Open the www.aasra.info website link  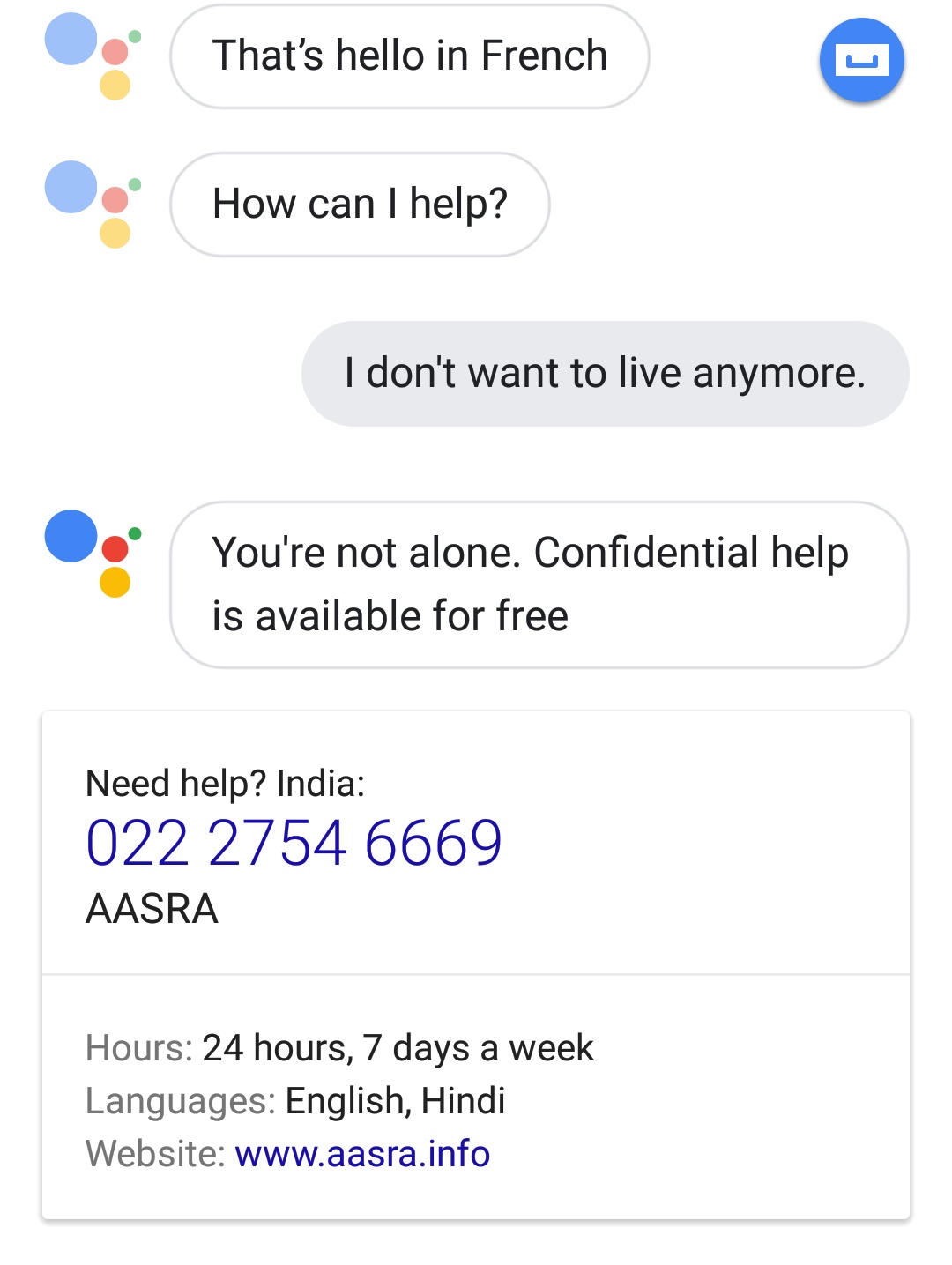[x=362, y=1154]
